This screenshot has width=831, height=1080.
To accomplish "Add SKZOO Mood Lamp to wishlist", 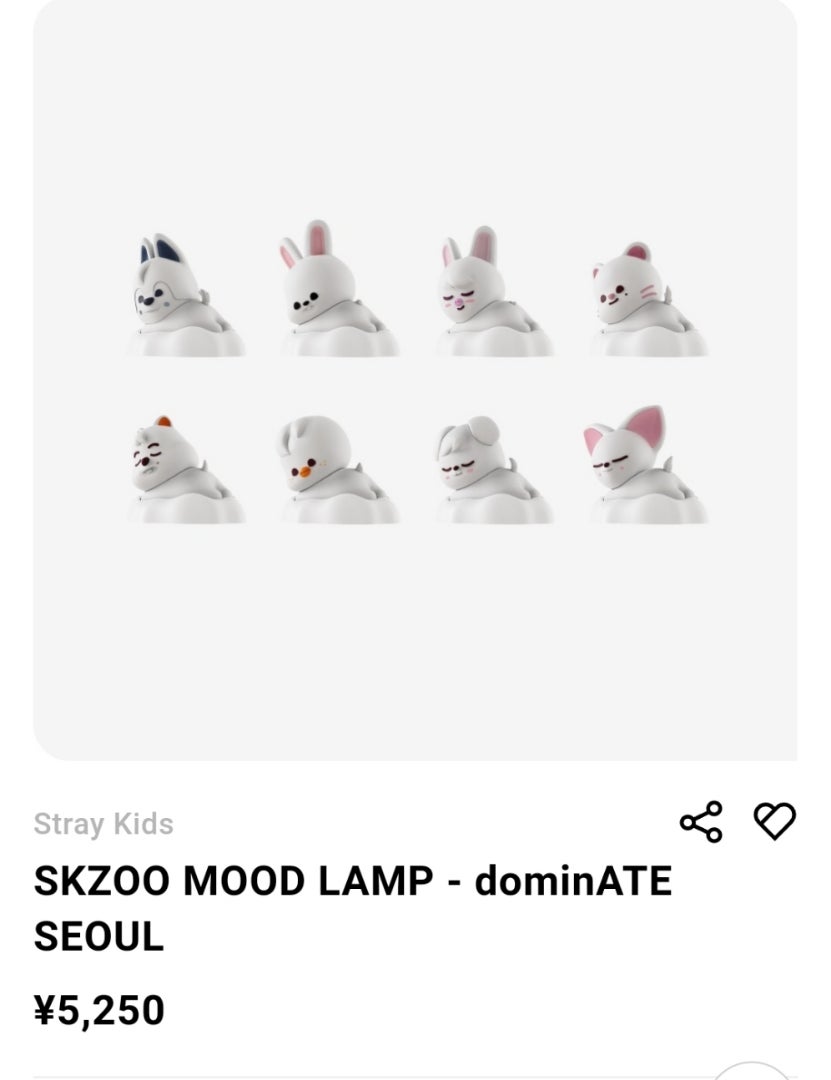I will (x=773, y=822).
